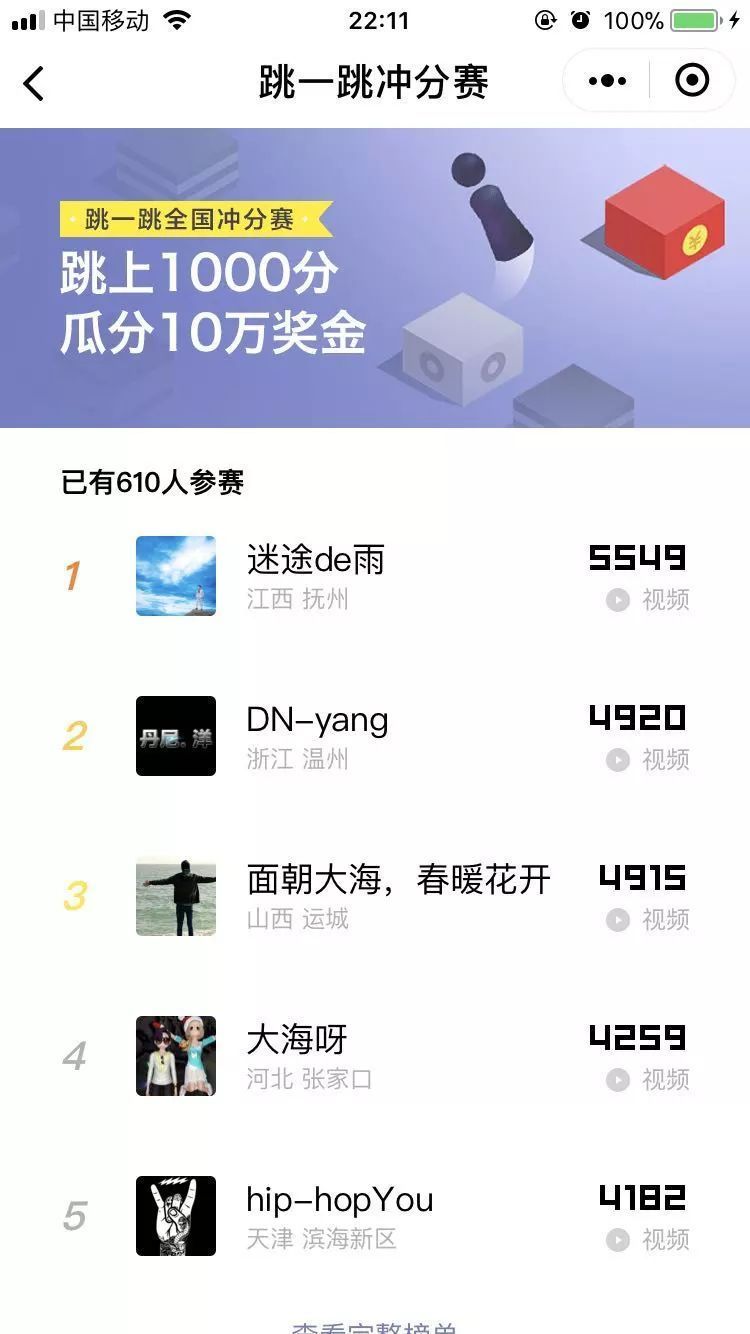Close the mini program with the circle button
This screenshot has width=750, height=1334.
[692, 81]
